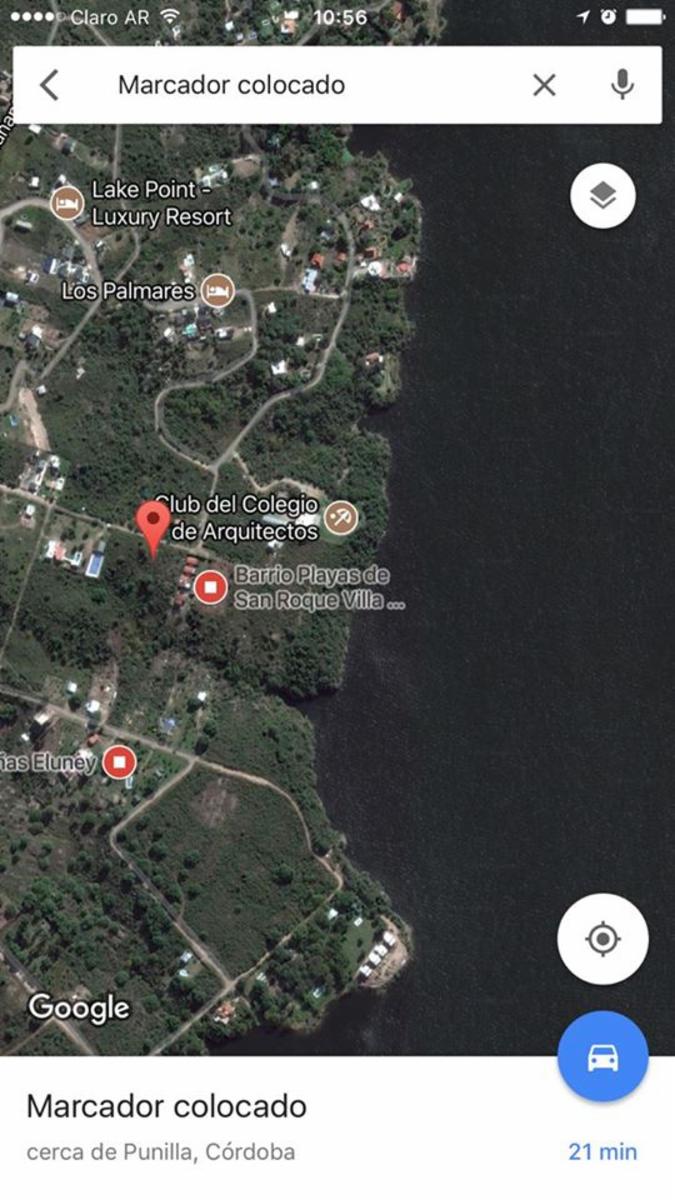Tap Barrio Playas de San Roque marker

click(211, 587)
